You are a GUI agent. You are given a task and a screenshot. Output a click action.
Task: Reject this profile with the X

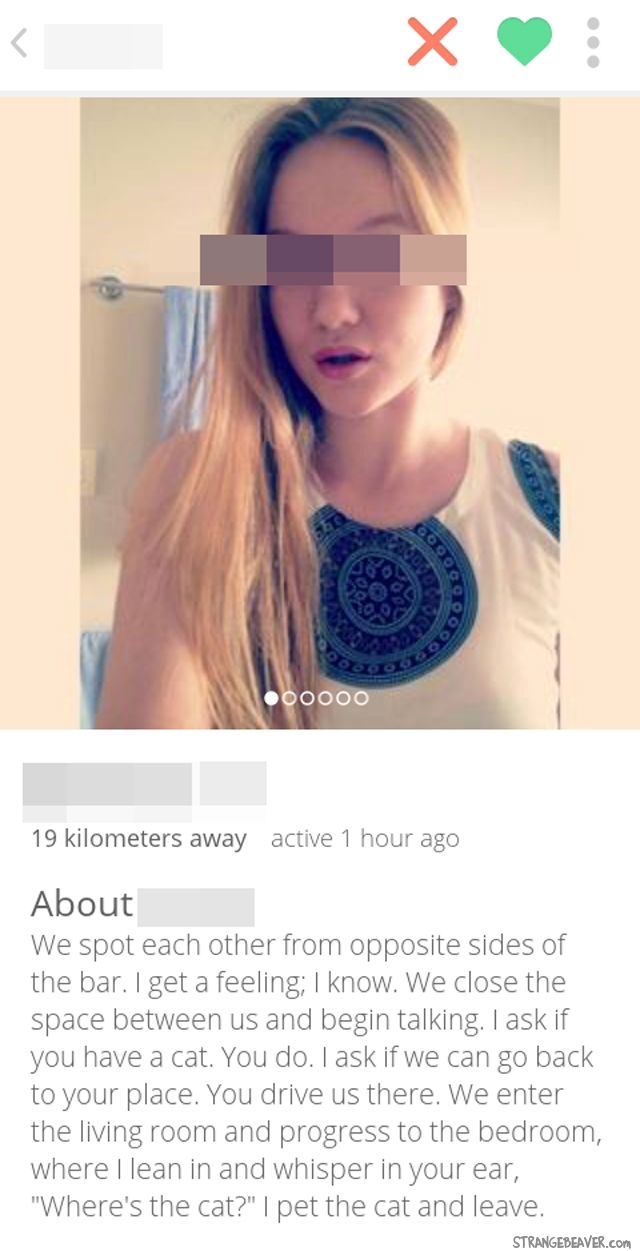432,42
